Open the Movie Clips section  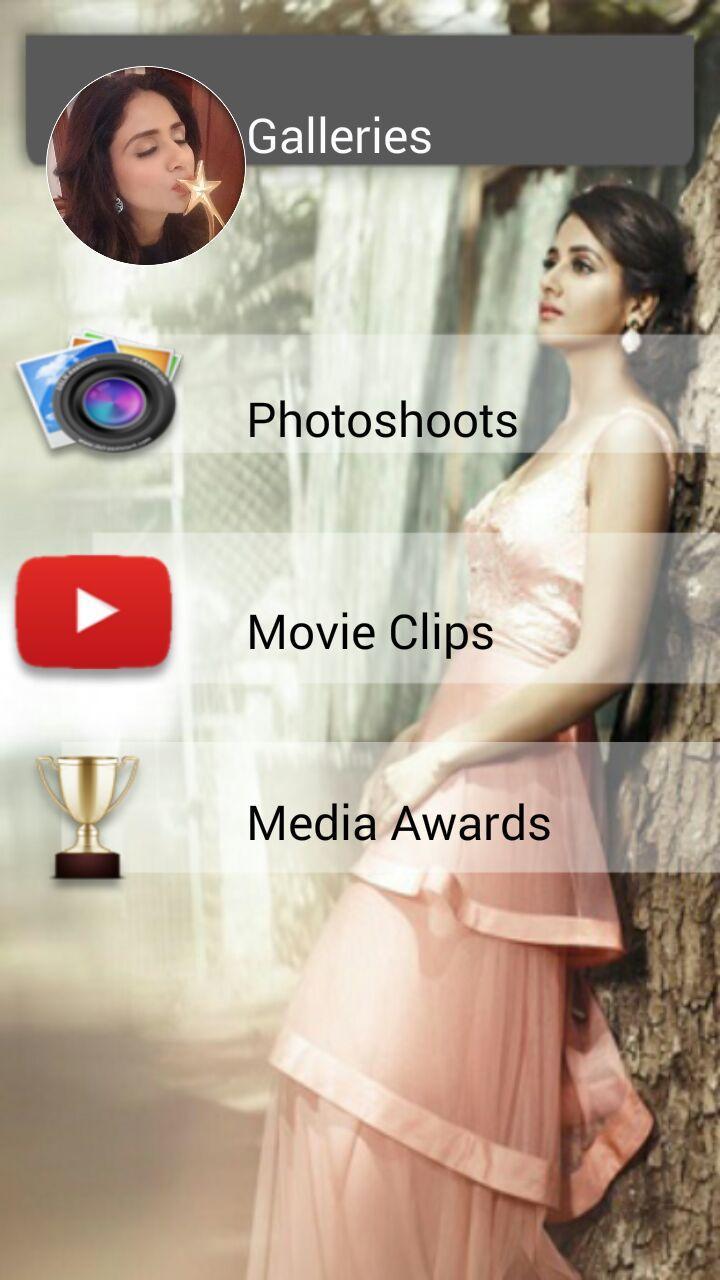[370, 632]
